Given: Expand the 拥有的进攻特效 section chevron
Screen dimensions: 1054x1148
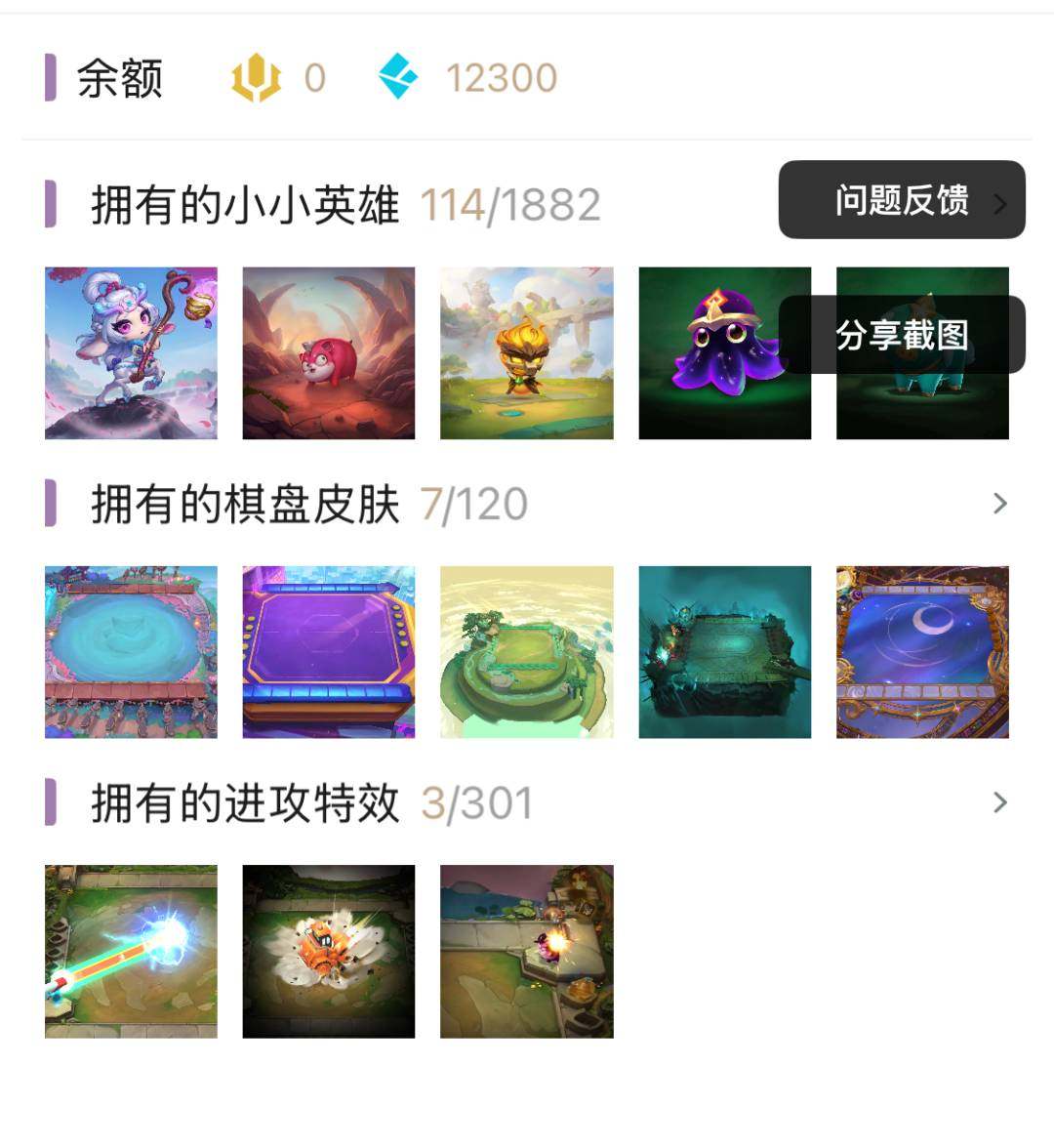Looking at the screenshot, I should (x=999, y=802).
